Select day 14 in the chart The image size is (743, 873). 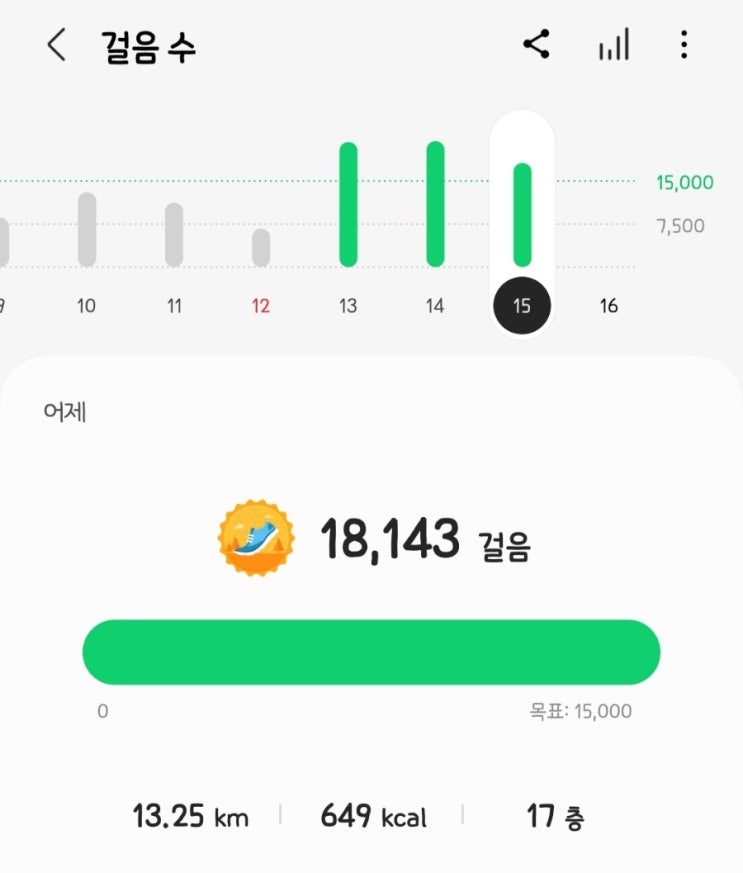coord(435,305)
